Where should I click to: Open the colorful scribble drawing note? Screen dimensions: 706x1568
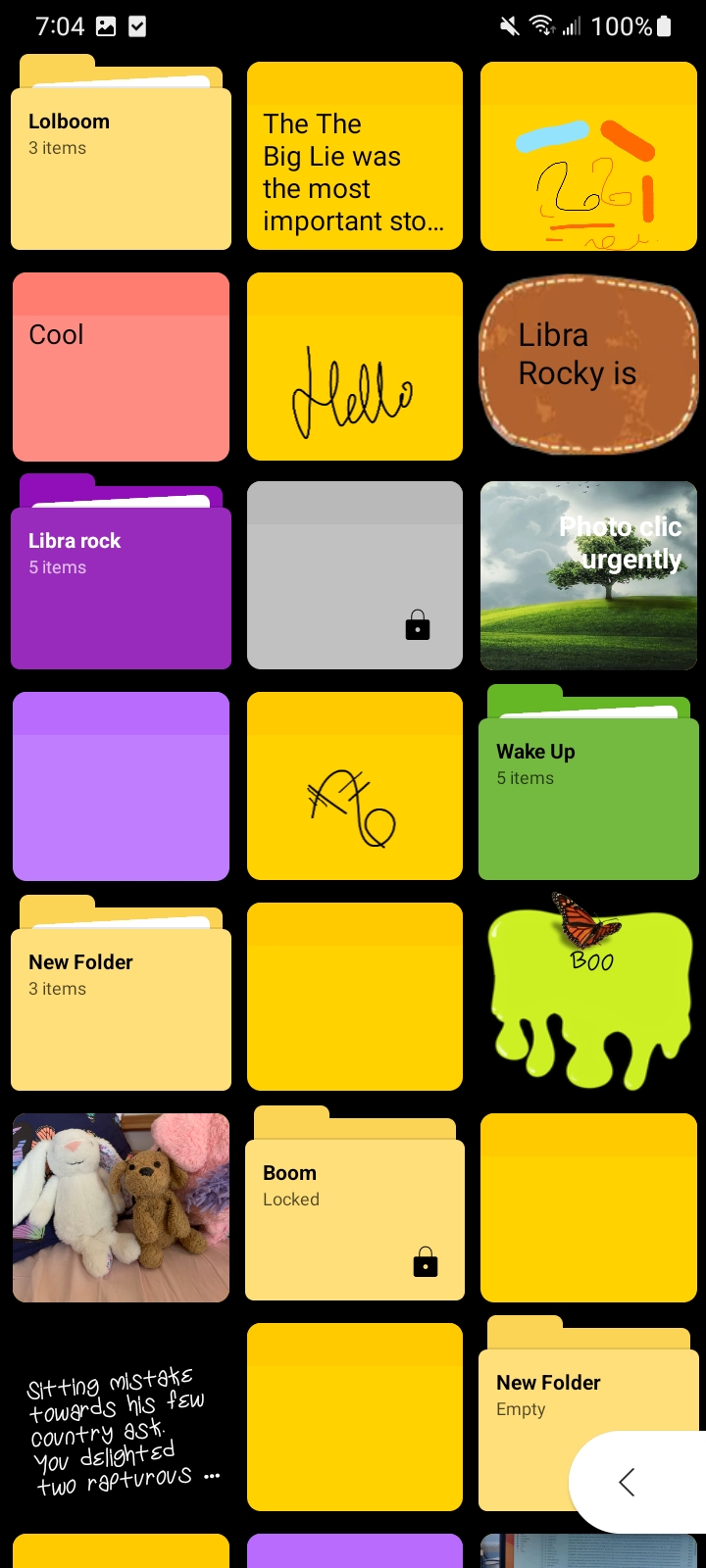coord(588,157)
